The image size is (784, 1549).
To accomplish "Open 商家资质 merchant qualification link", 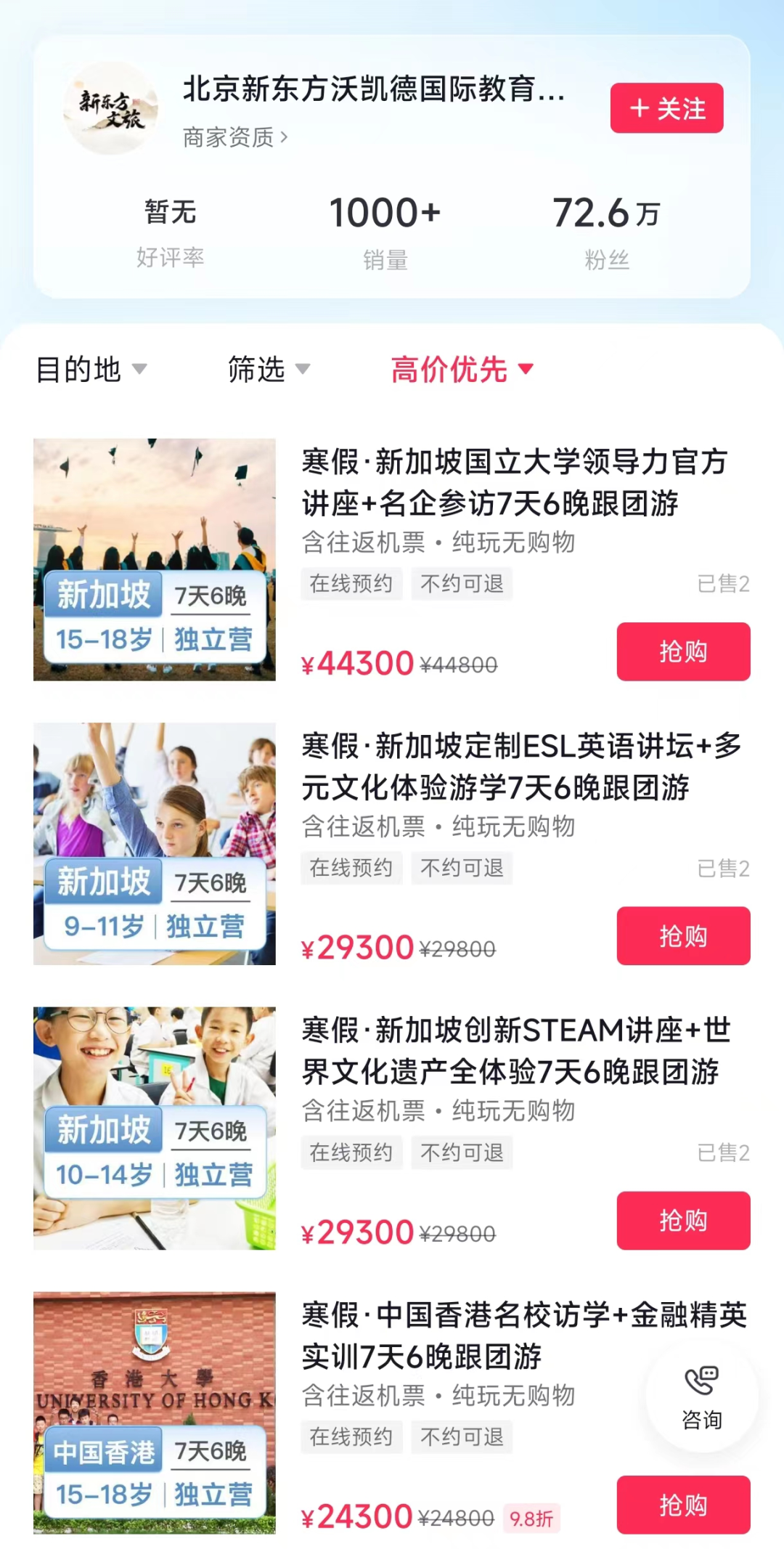I will (234, 137).
